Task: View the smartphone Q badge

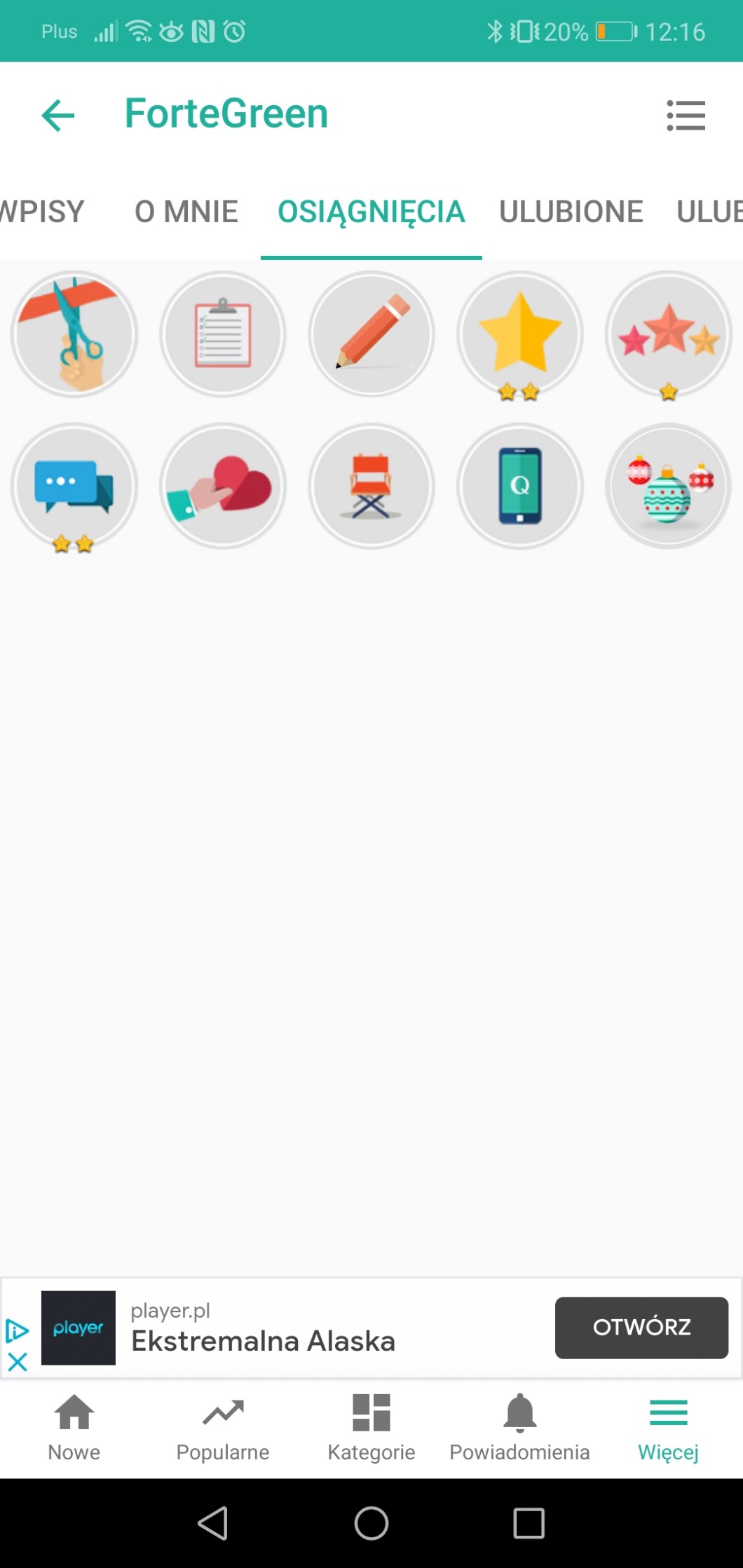Action: (x=520, y=486)
